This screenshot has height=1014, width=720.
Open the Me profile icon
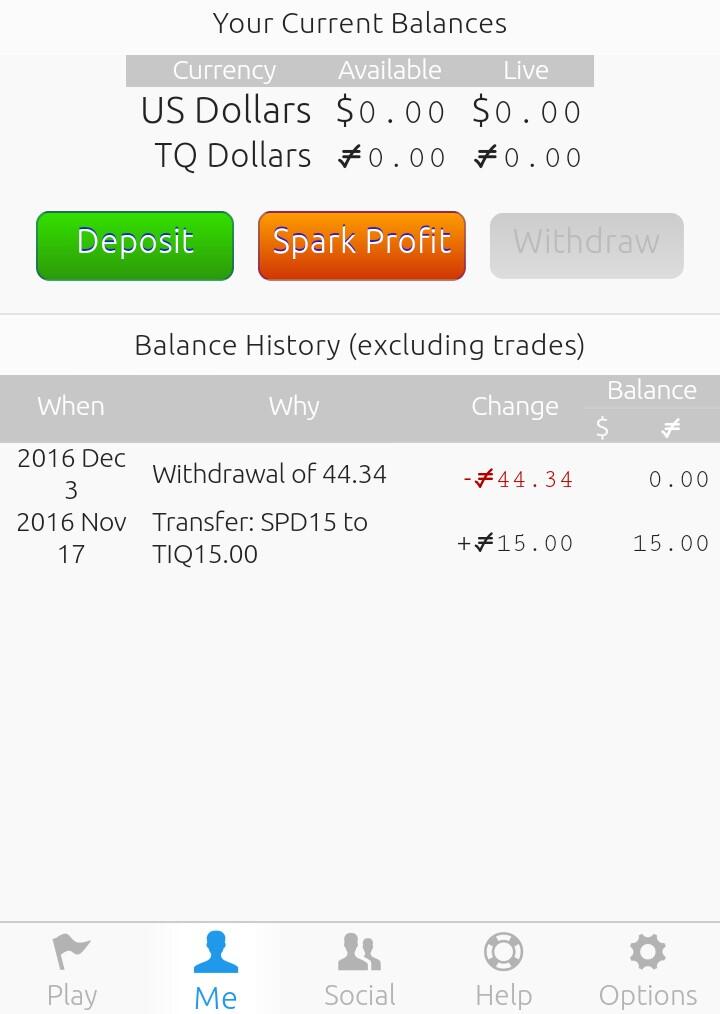click(215, 950)
